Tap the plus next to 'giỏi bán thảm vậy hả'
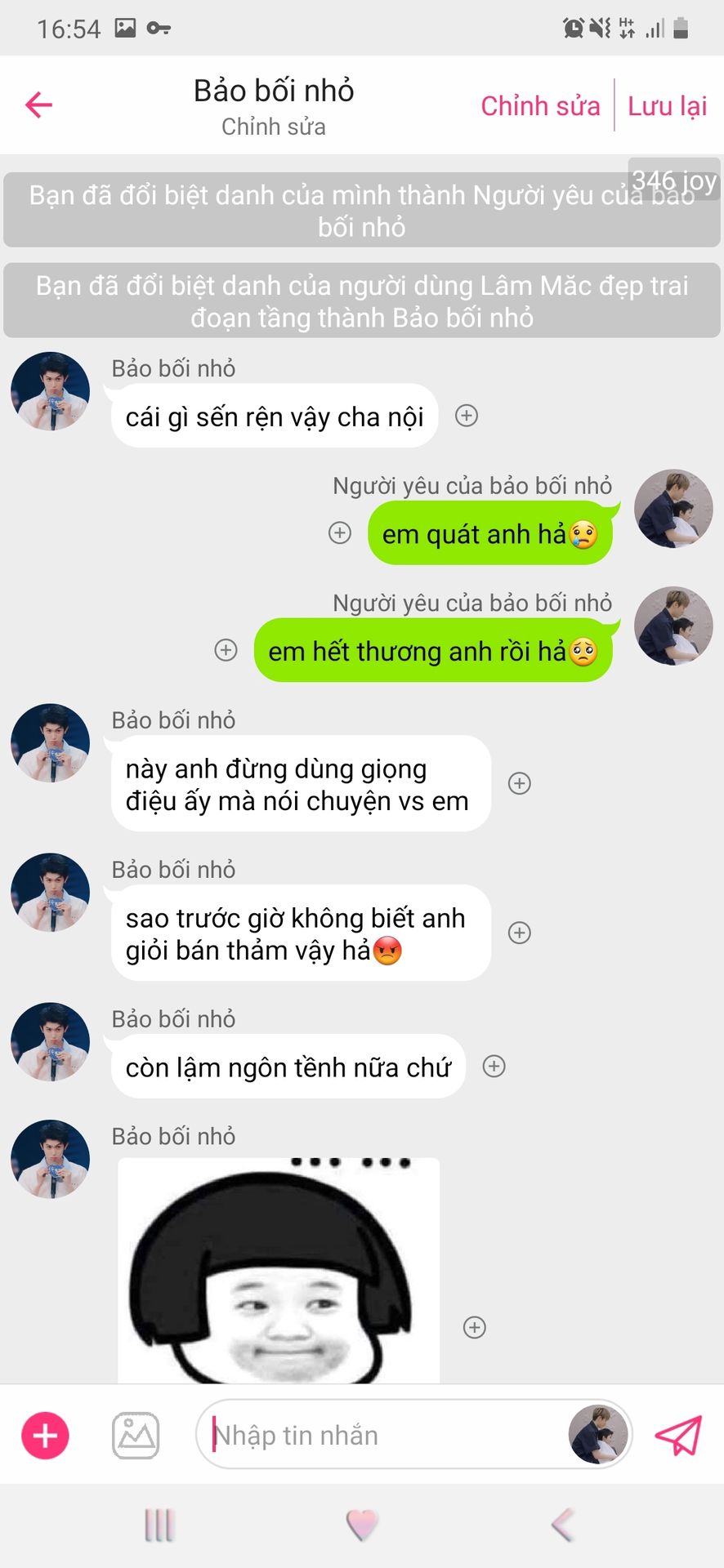The image size is (724, 1568). pyautogui.click(x=520, y=933)
